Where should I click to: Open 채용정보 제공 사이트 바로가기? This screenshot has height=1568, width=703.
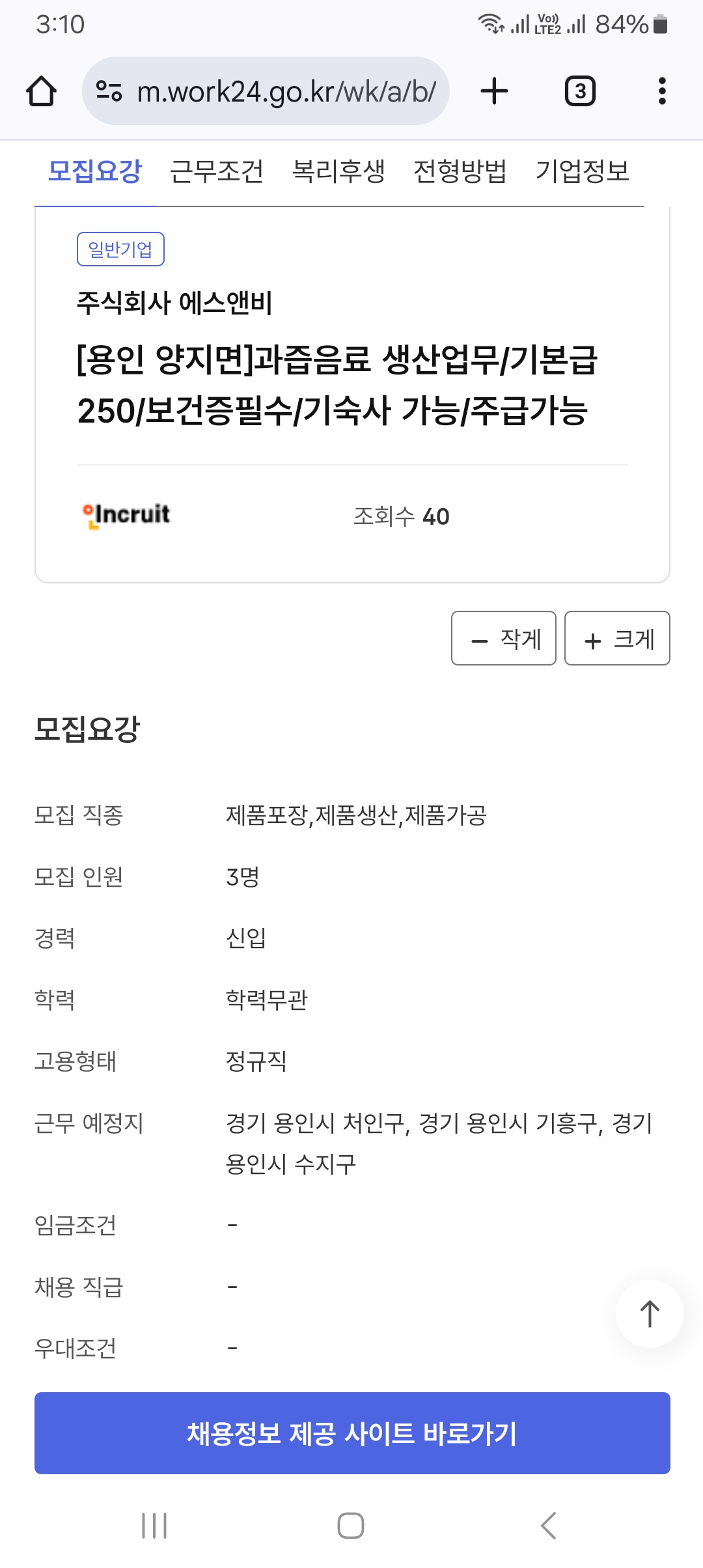click(x=352, y=1433)
